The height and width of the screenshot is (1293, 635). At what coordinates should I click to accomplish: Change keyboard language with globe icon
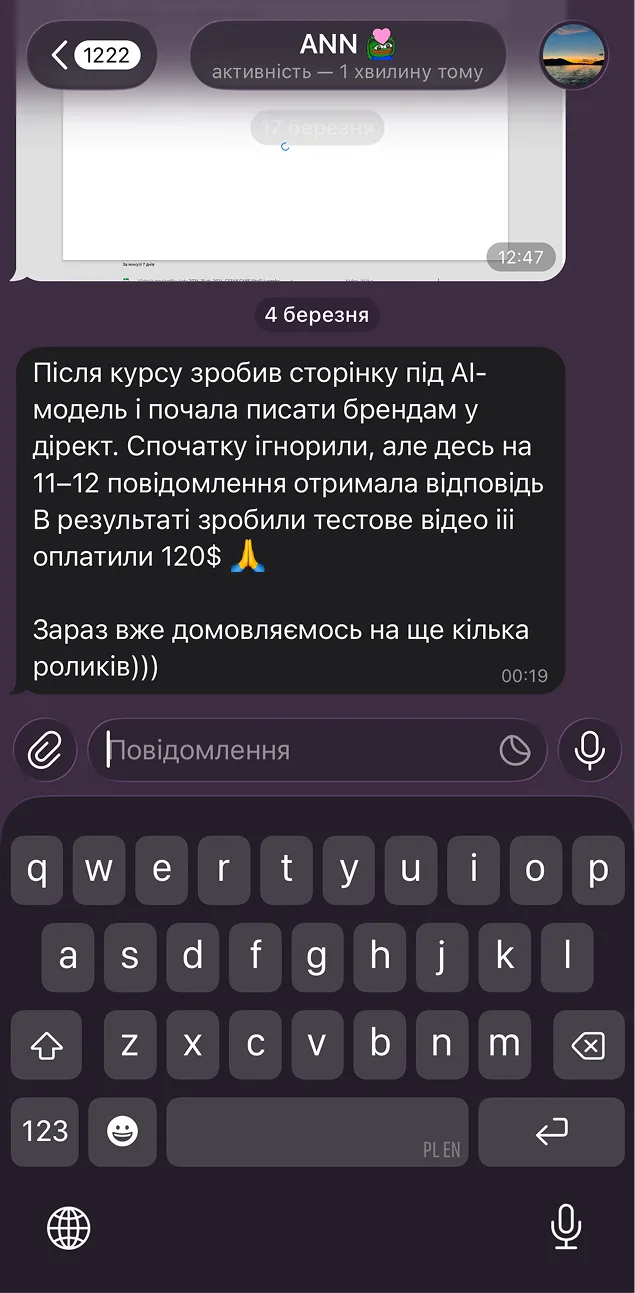pos(69,1228)
